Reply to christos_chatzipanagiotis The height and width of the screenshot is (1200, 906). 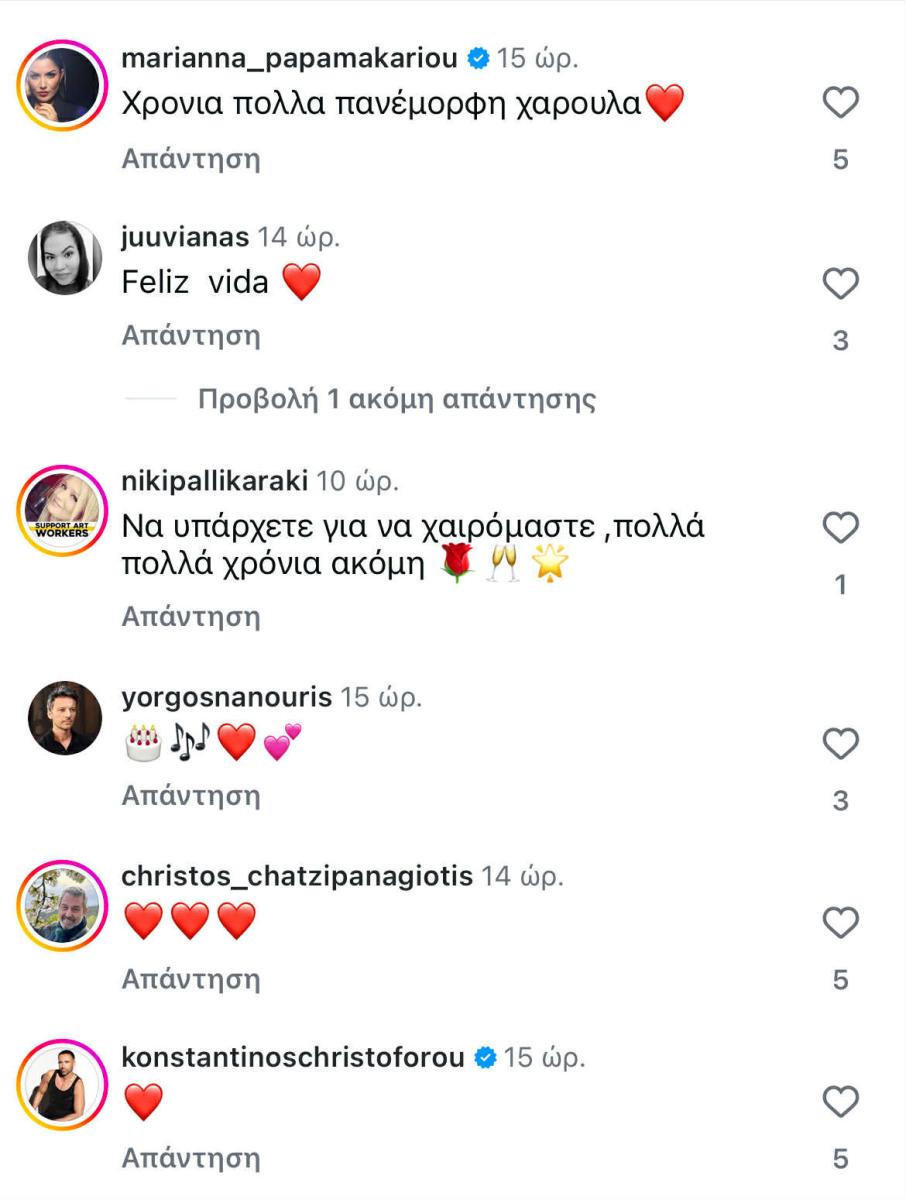click(190, 979)
